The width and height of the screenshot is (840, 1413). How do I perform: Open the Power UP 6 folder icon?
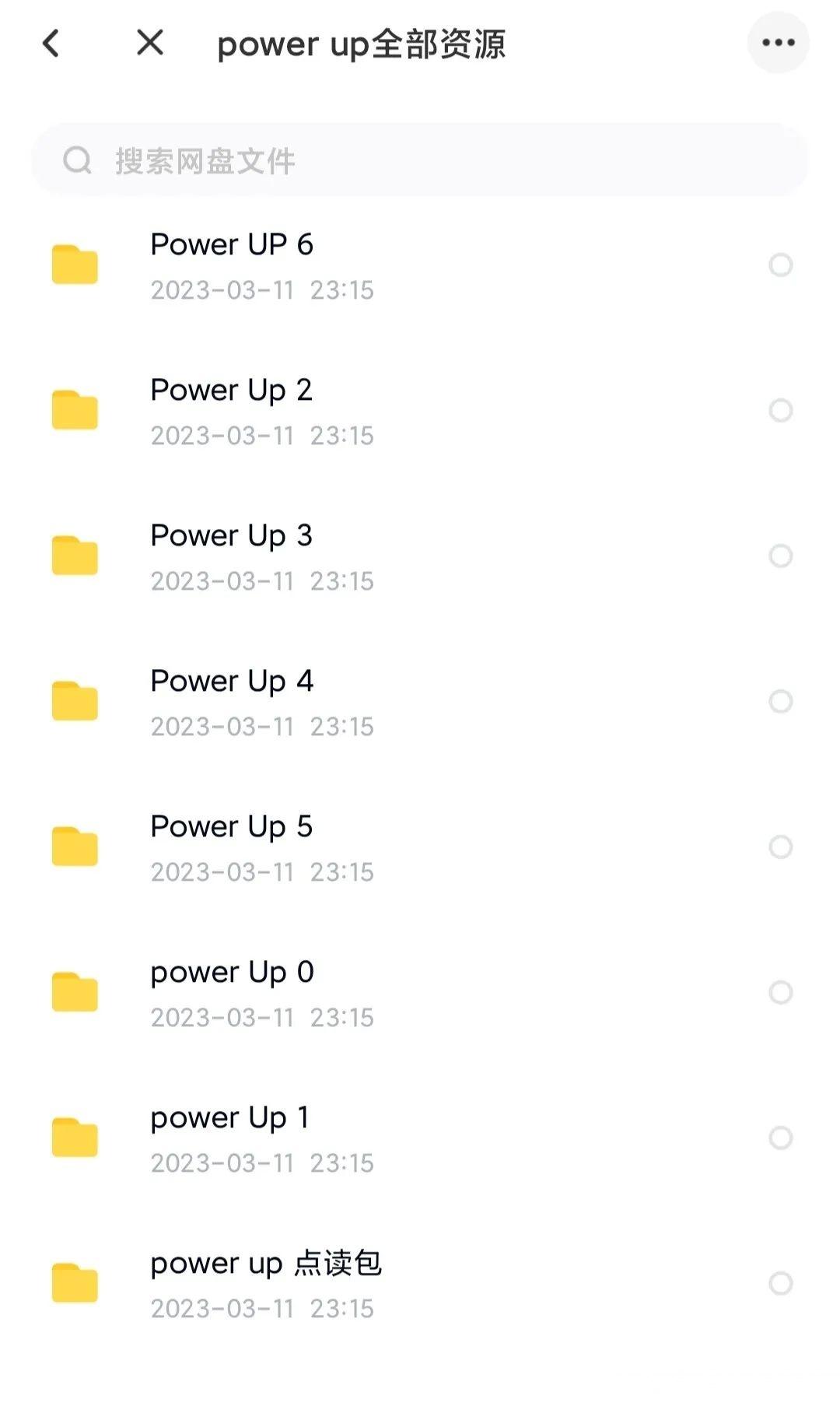point(74,265)
